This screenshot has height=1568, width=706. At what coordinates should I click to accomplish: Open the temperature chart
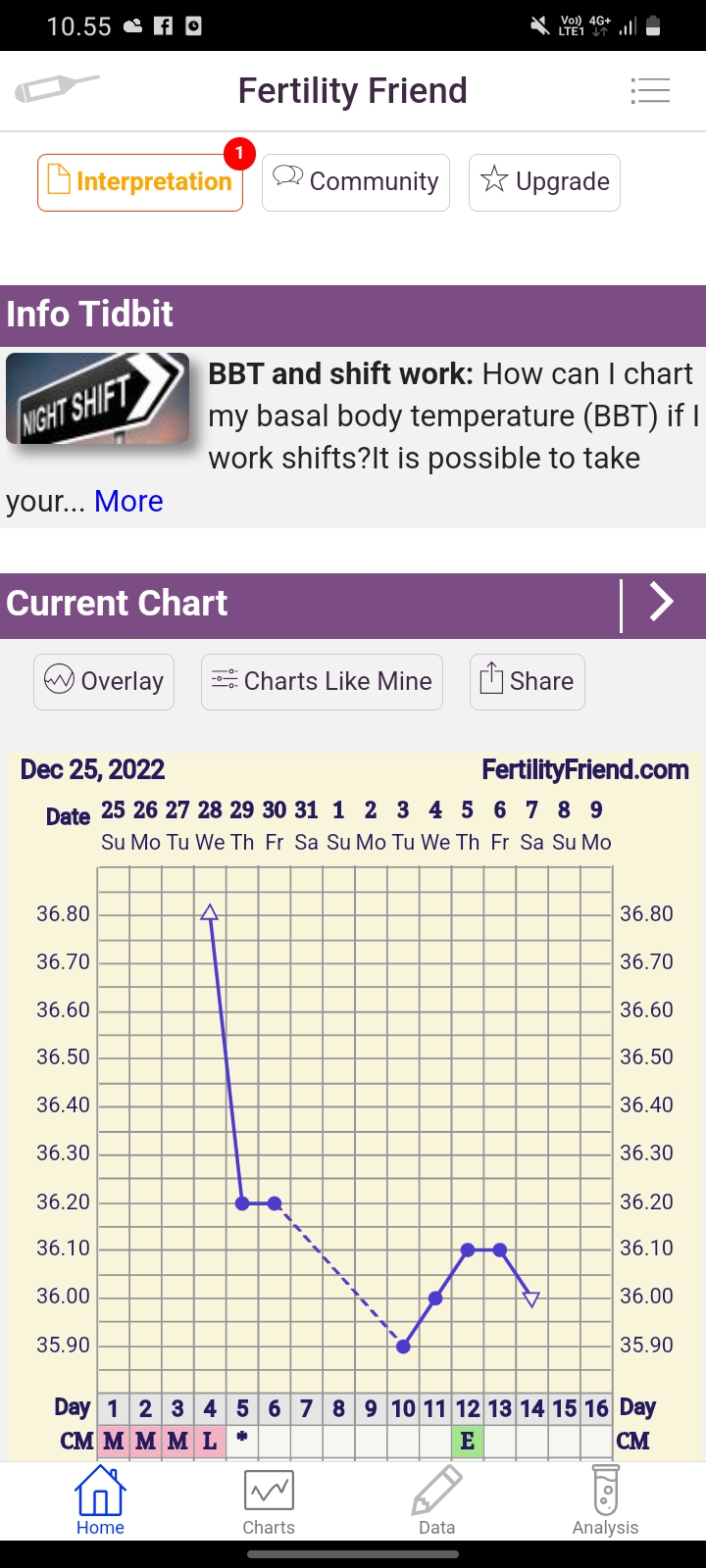tap(355, 1107)
